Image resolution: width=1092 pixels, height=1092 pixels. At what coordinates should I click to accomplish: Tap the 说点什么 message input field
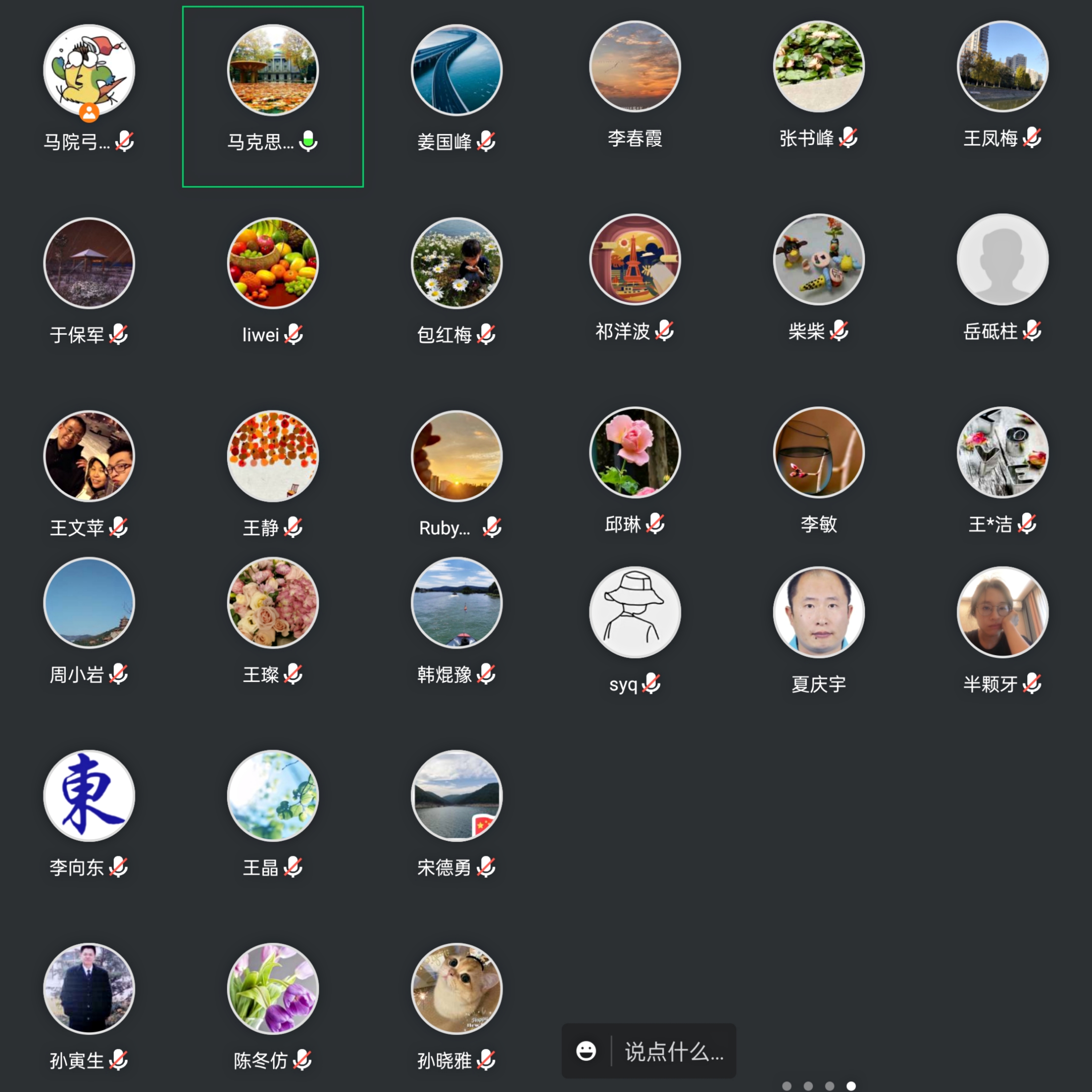tap(673, 1052)
